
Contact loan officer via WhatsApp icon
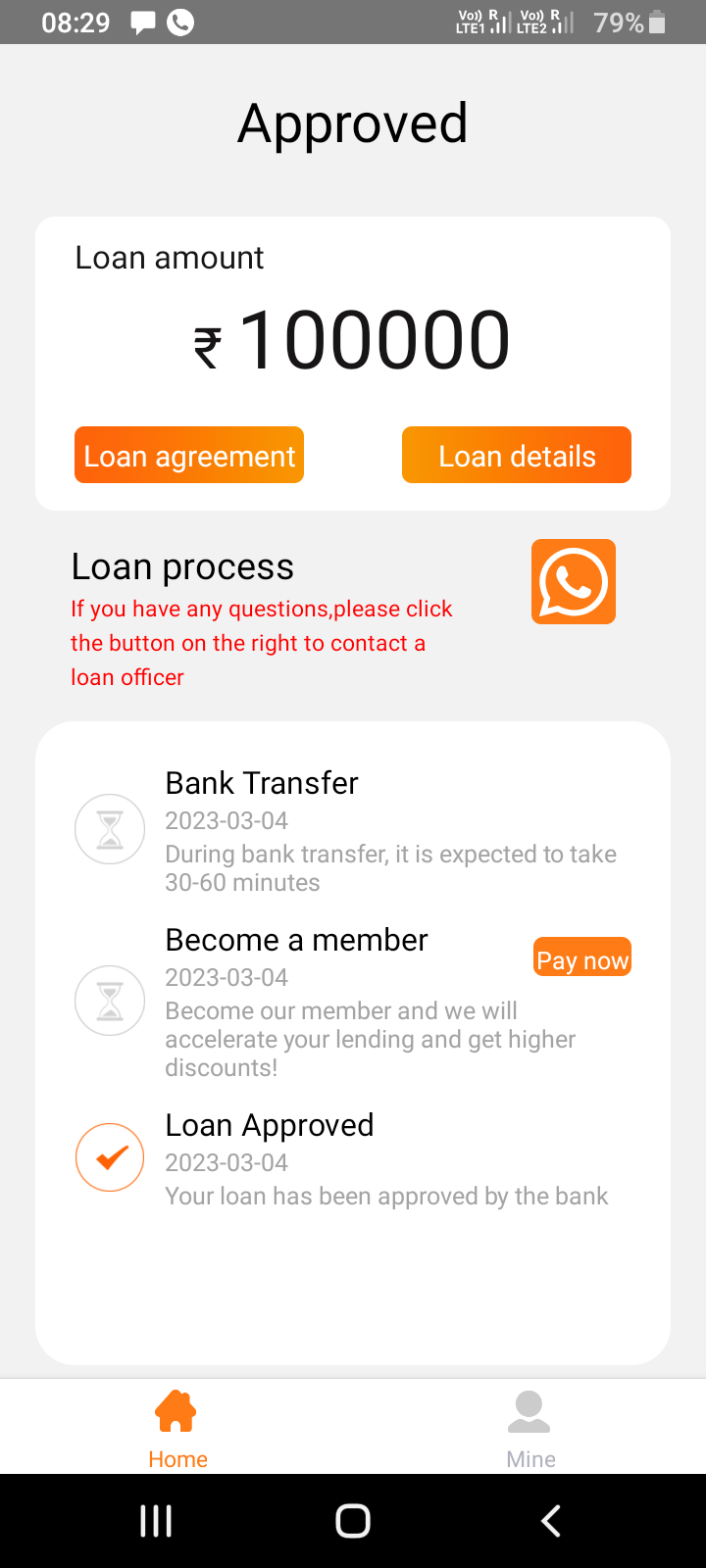pyautogui.click(x=574, y=582)
